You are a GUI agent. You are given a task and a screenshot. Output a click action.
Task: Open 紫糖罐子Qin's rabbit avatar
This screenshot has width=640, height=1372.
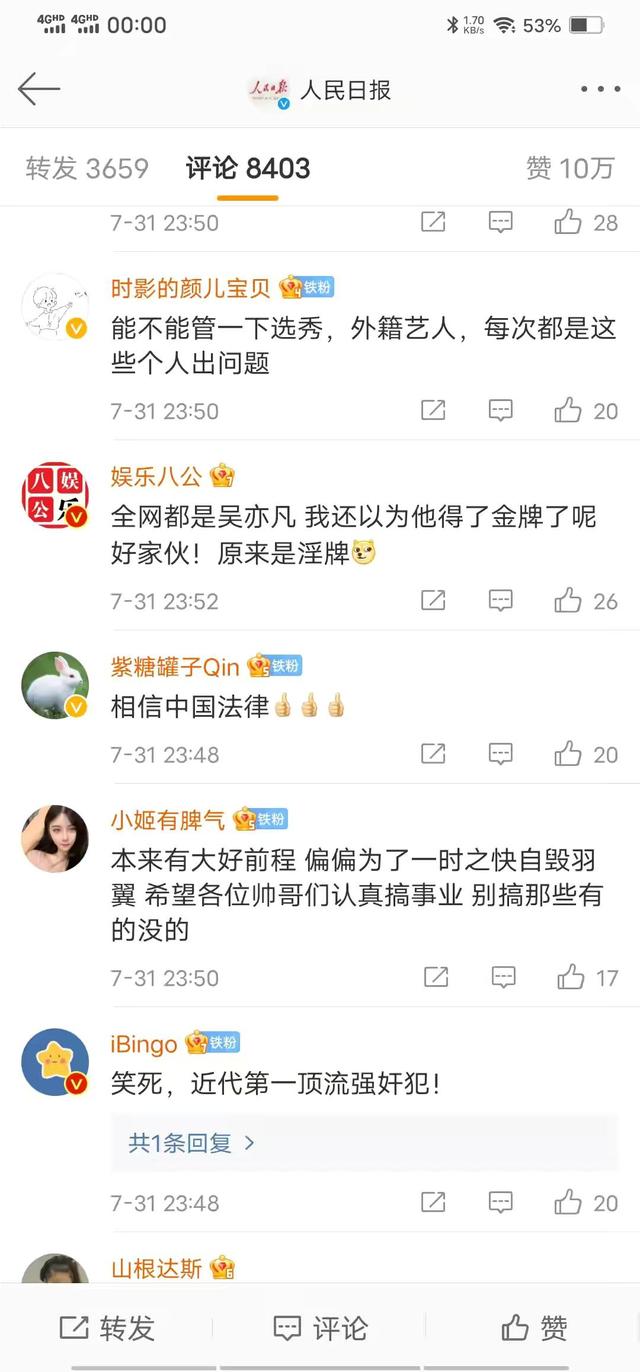pos(56,687)
